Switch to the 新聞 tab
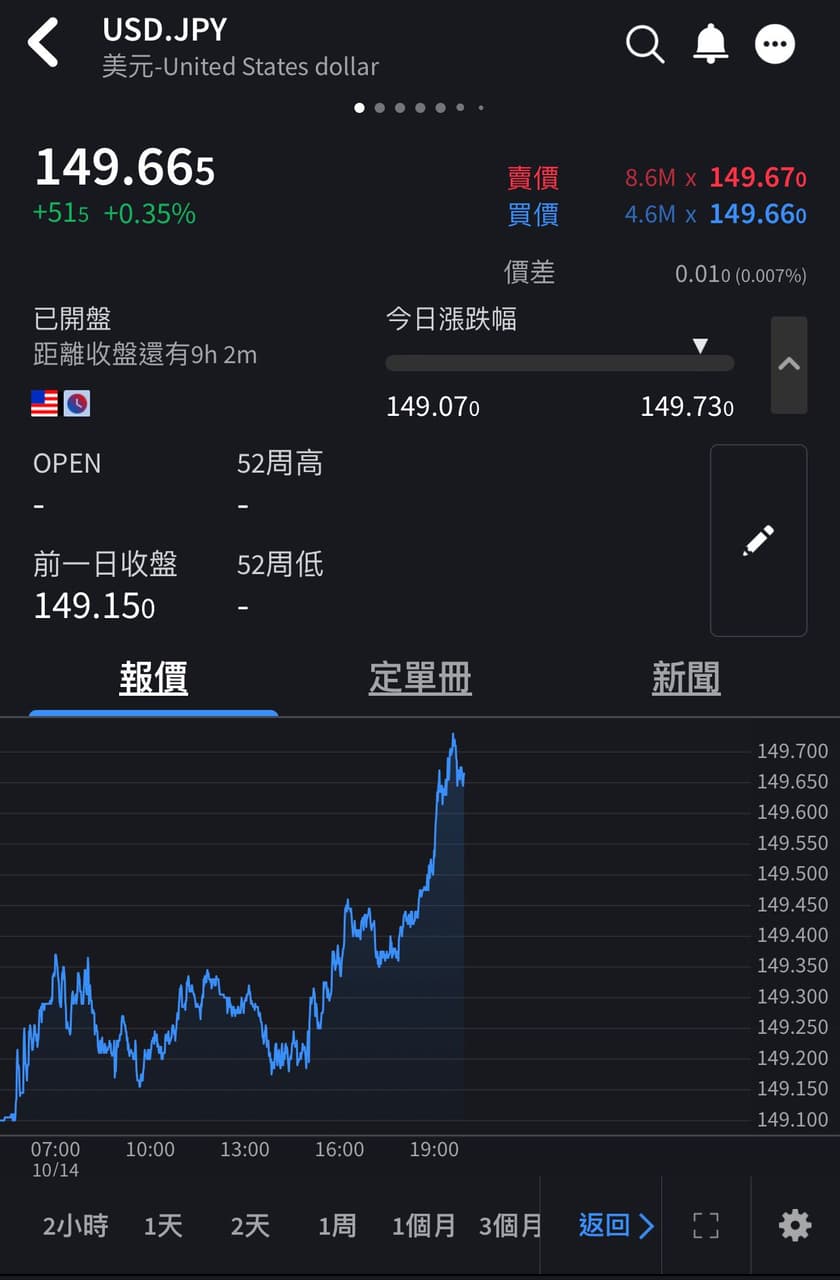840x1280 pixels. tap(686, 678)
